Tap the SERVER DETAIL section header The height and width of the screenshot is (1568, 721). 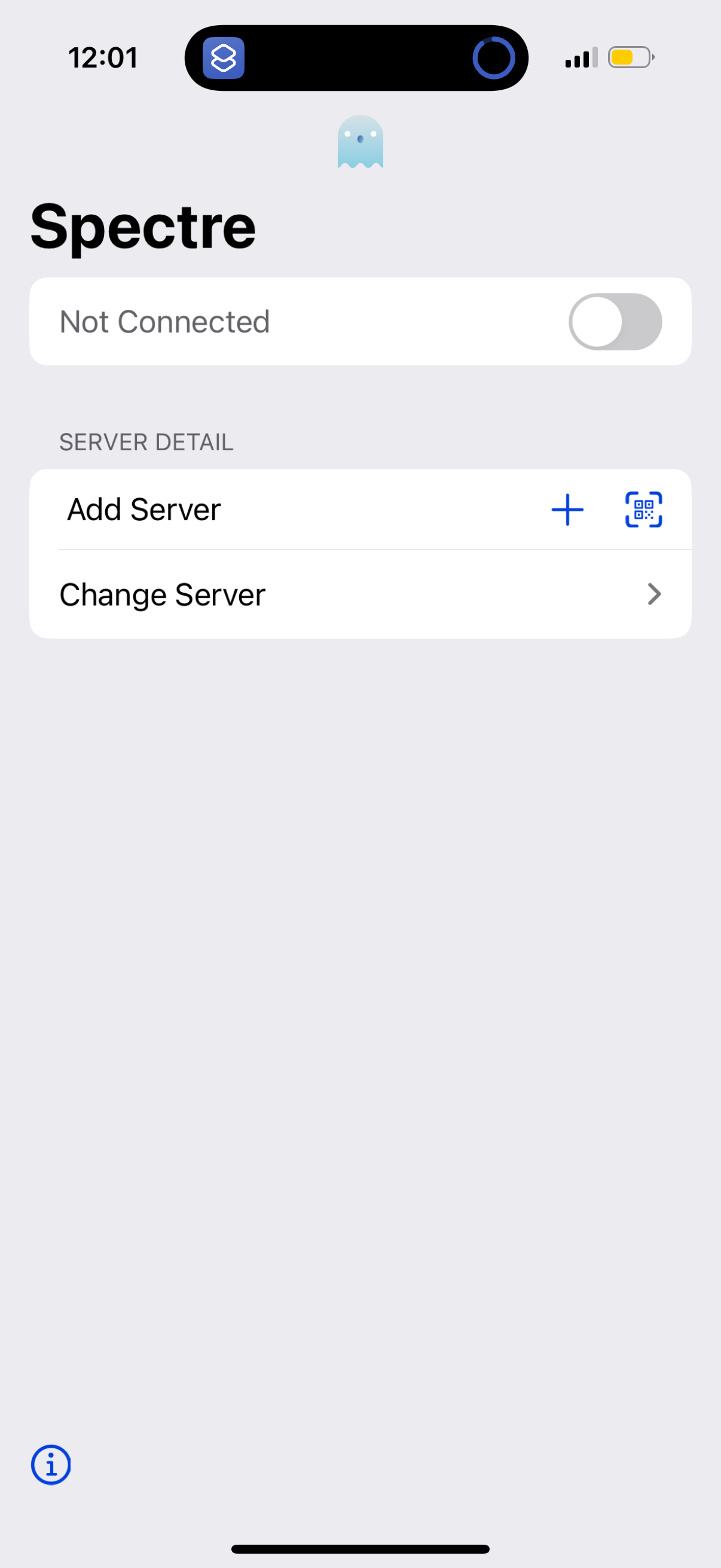[x=146, y=443]
